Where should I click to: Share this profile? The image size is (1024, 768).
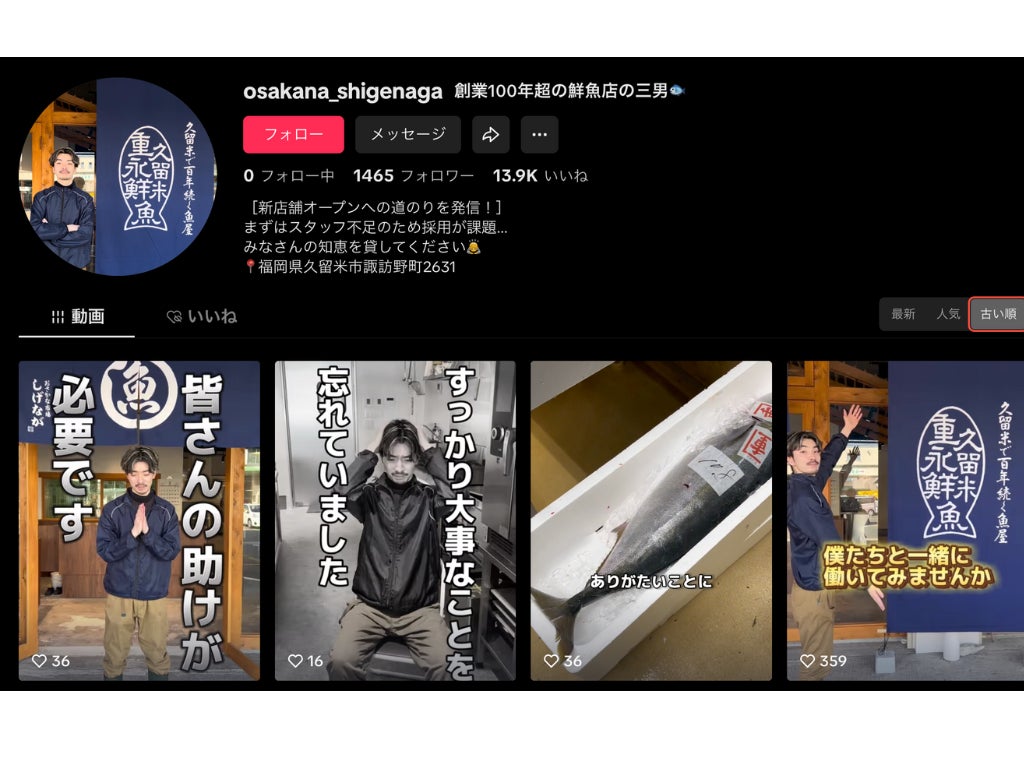point(490,134)
